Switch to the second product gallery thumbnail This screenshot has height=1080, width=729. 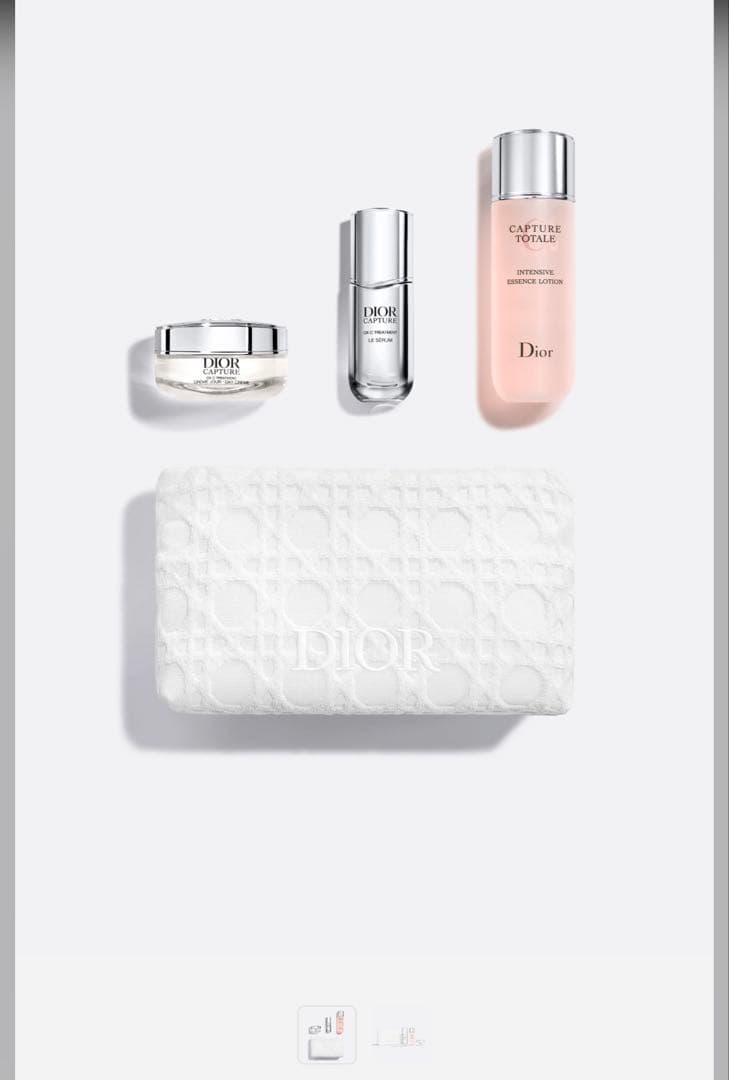coord(398,1033)
